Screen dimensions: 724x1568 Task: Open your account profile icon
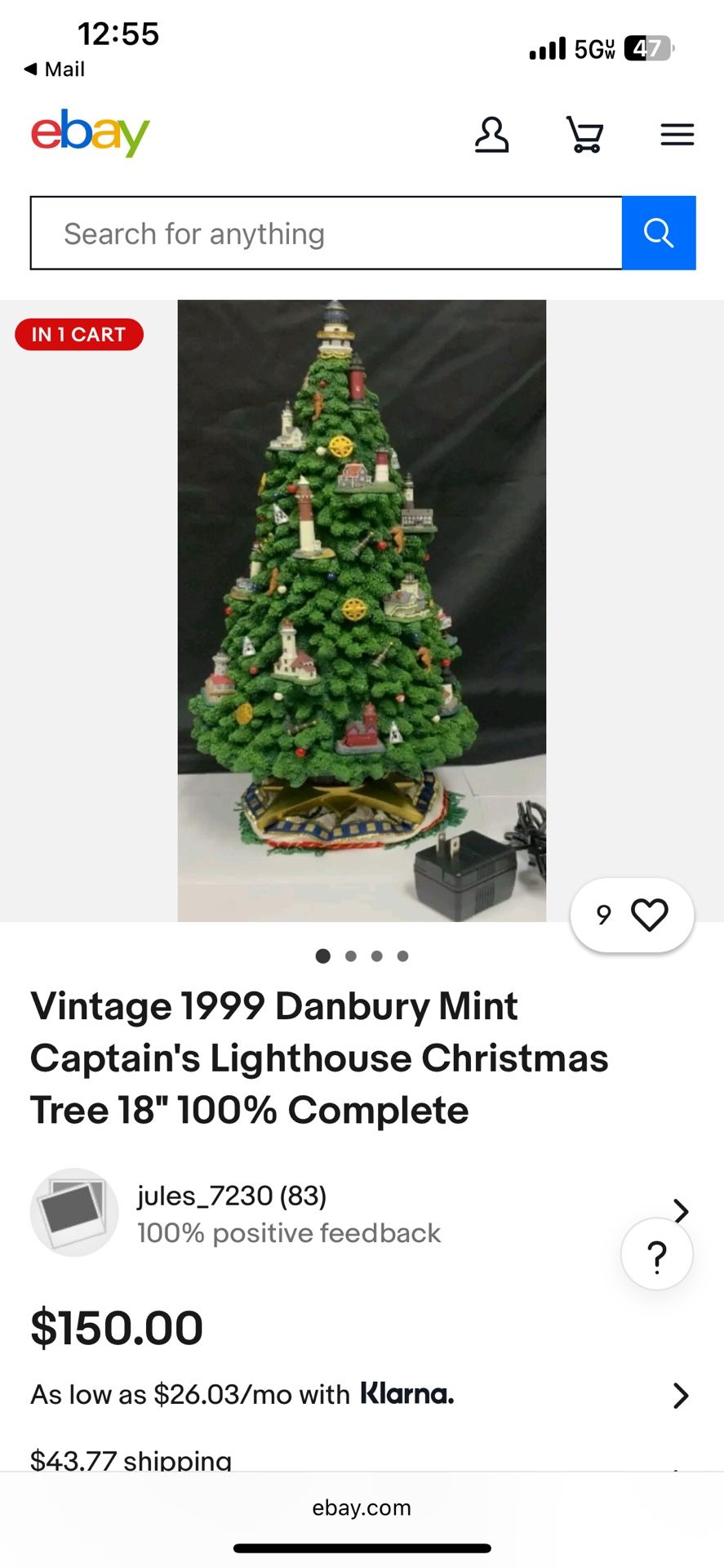point(492,135)
